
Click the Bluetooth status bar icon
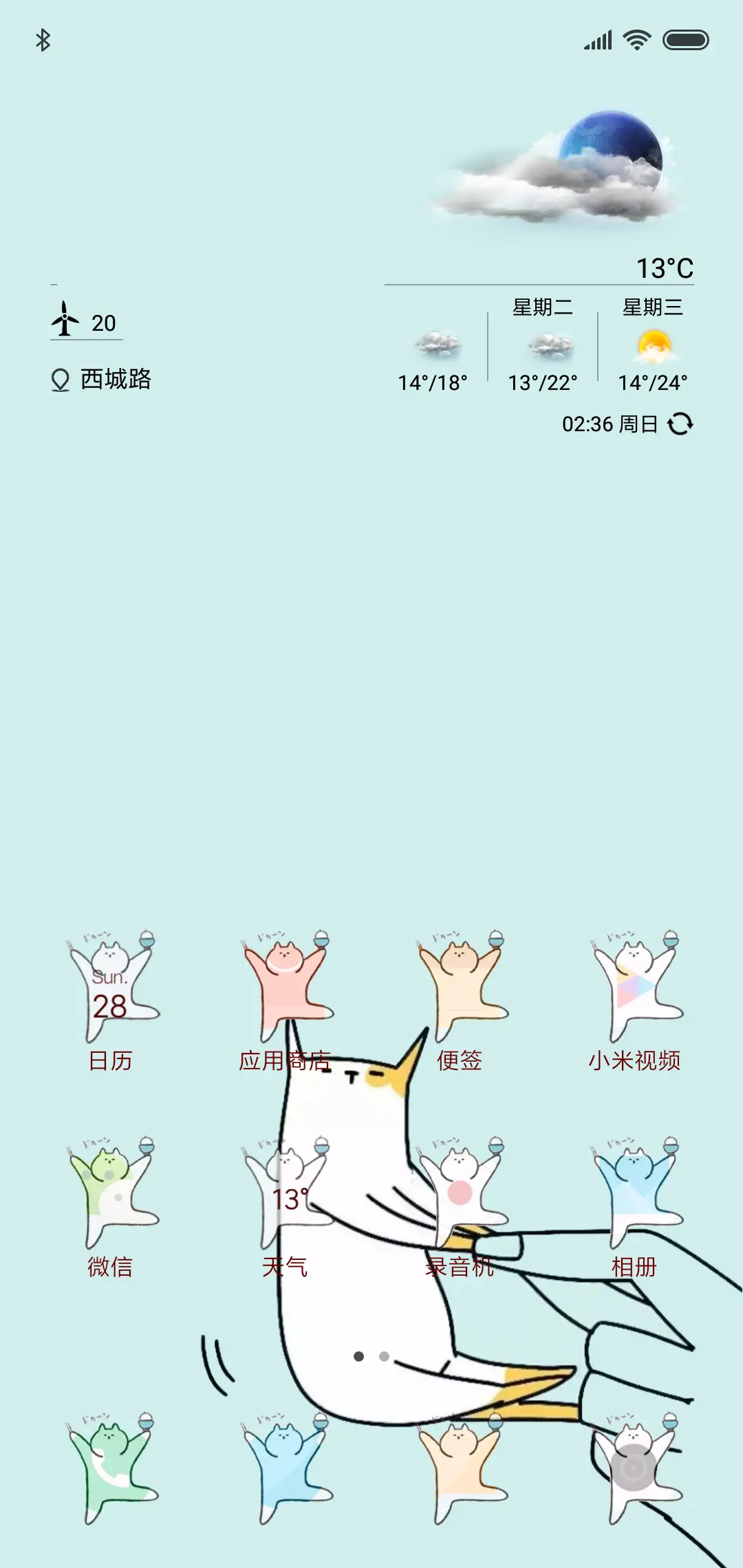[44, 41]
